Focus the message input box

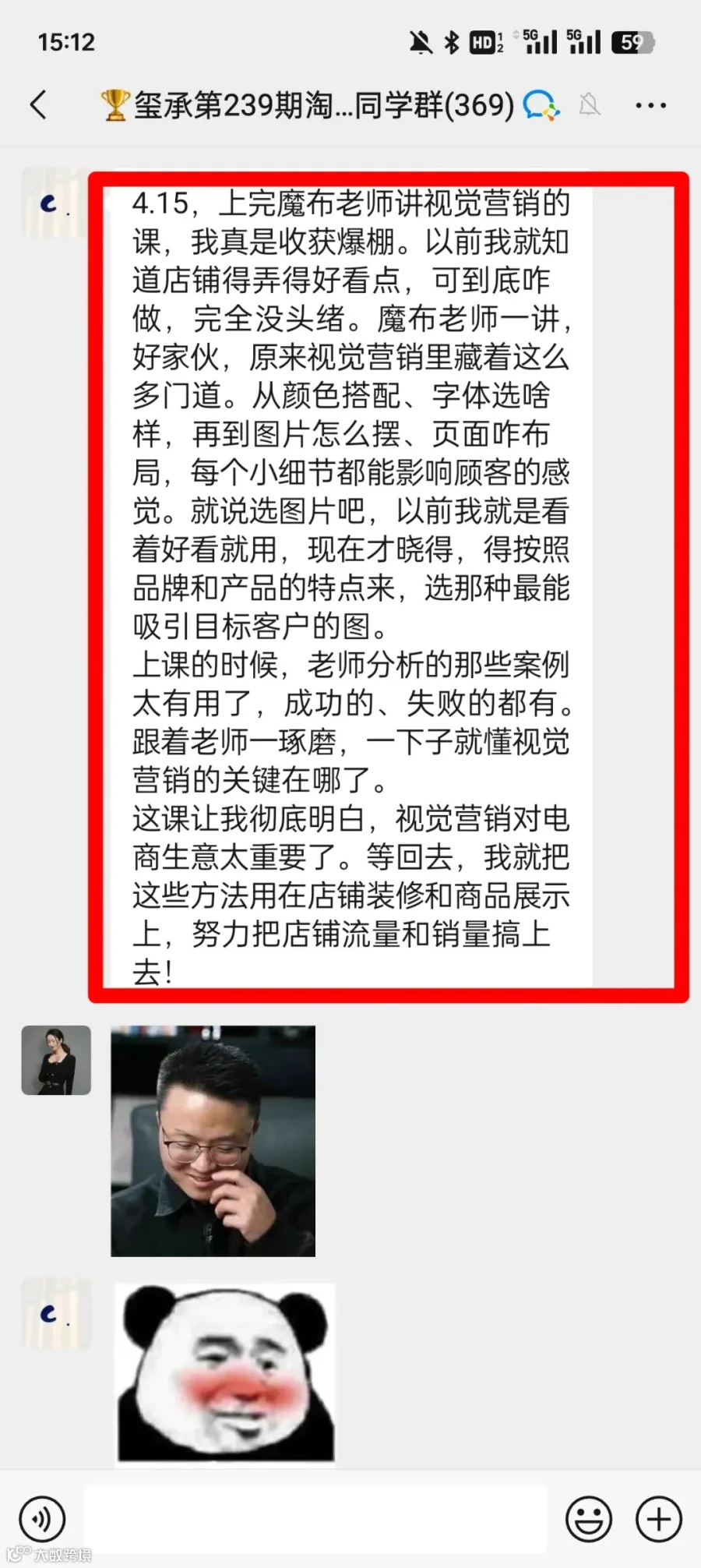click(315, 1519)
